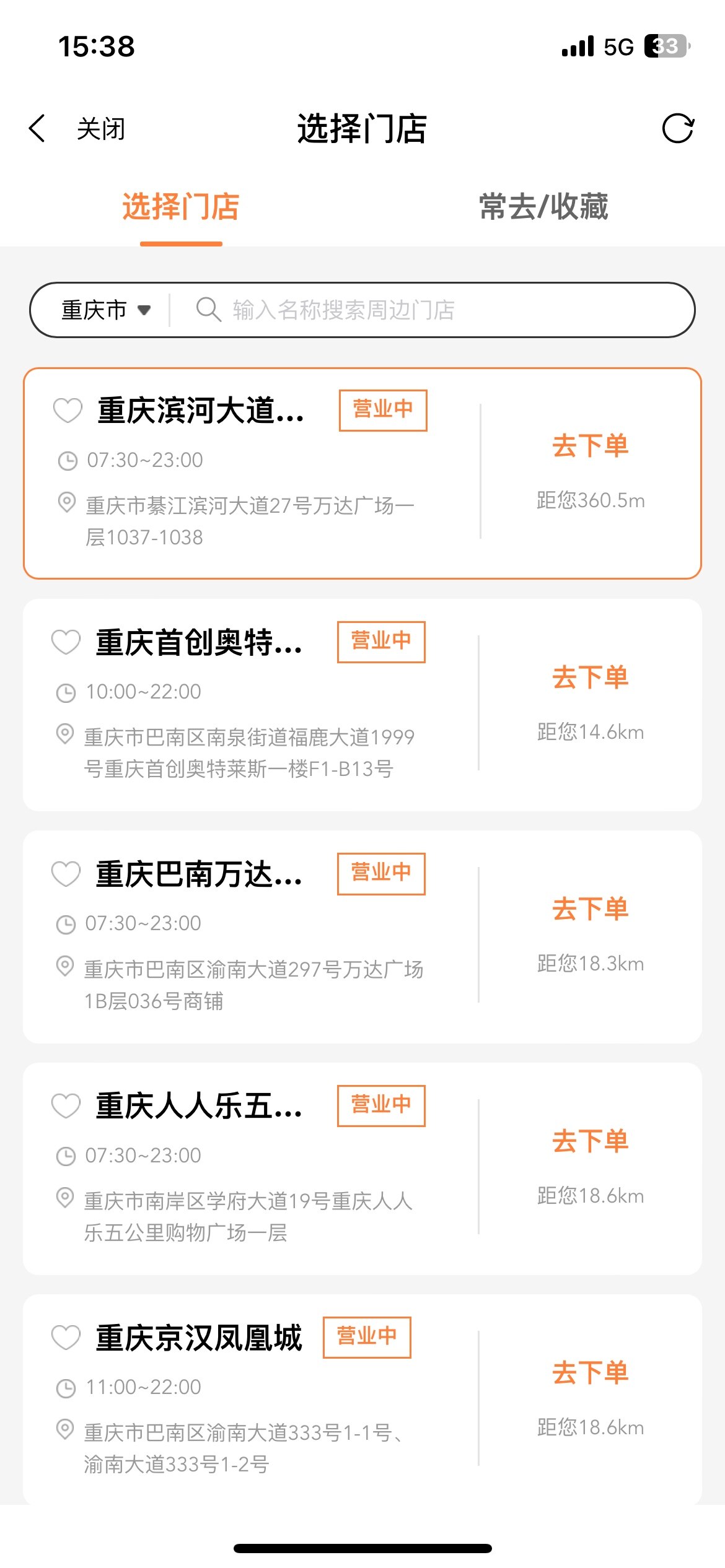
Task: Order from the 重庆滨河大道 store
Action: pos(591,446)
